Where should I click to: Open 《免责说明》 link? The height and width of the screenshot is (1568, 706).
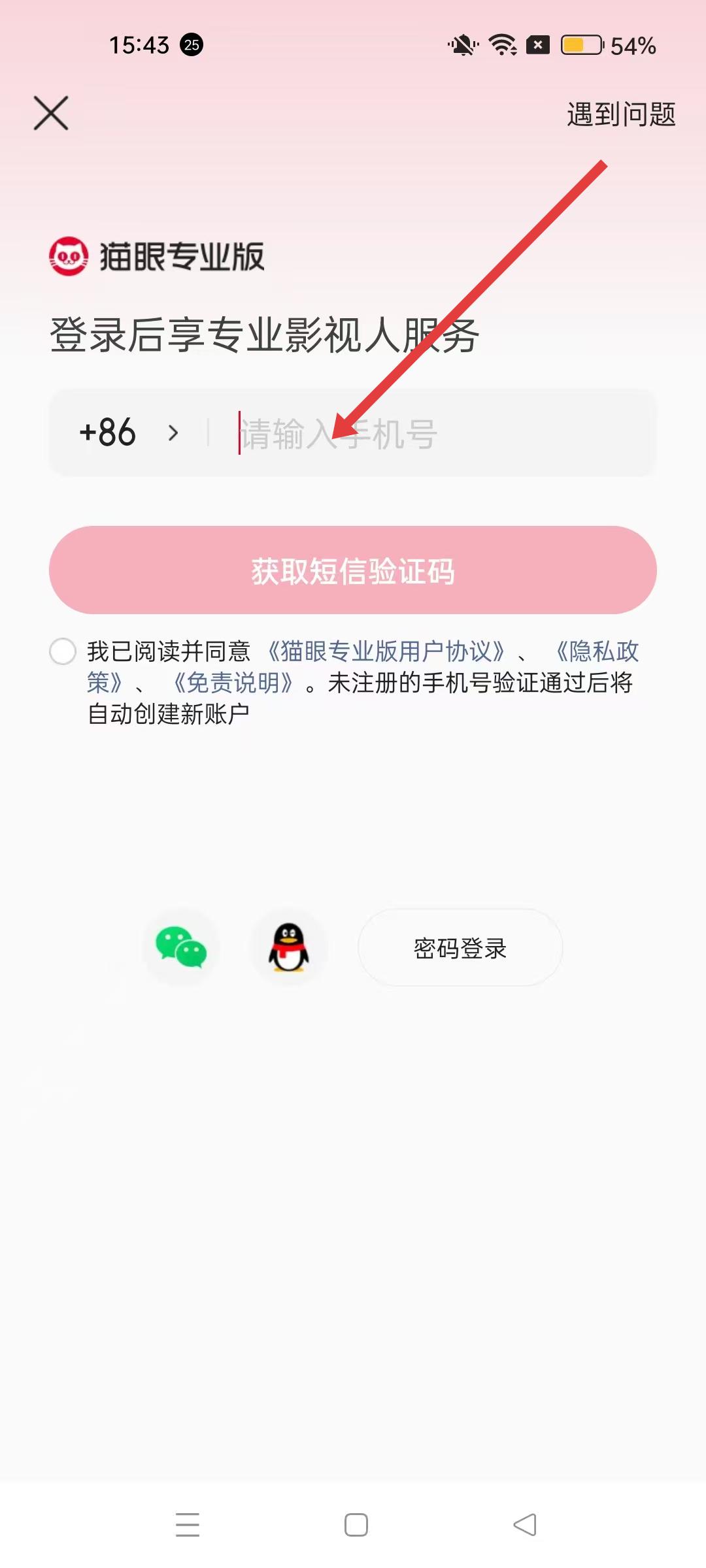pyautogui.click(x=233, y=683)
